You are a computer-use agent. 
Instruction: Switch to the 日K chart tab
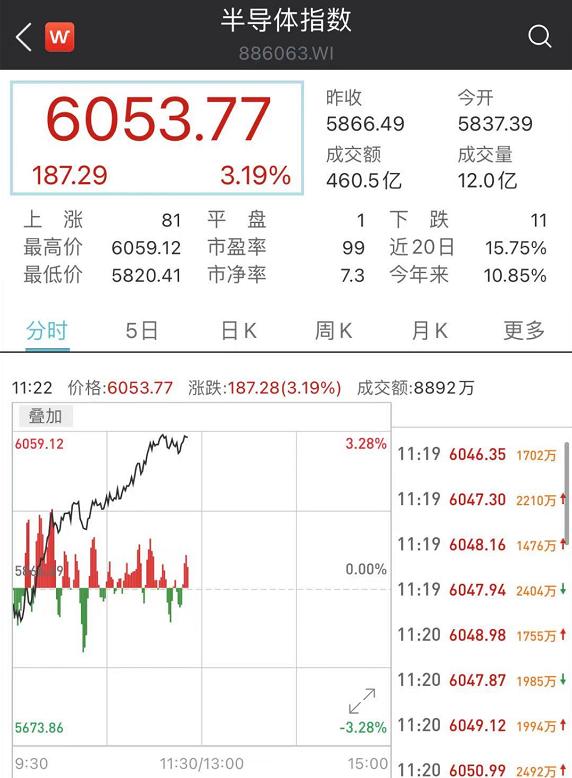coord(239,331)
